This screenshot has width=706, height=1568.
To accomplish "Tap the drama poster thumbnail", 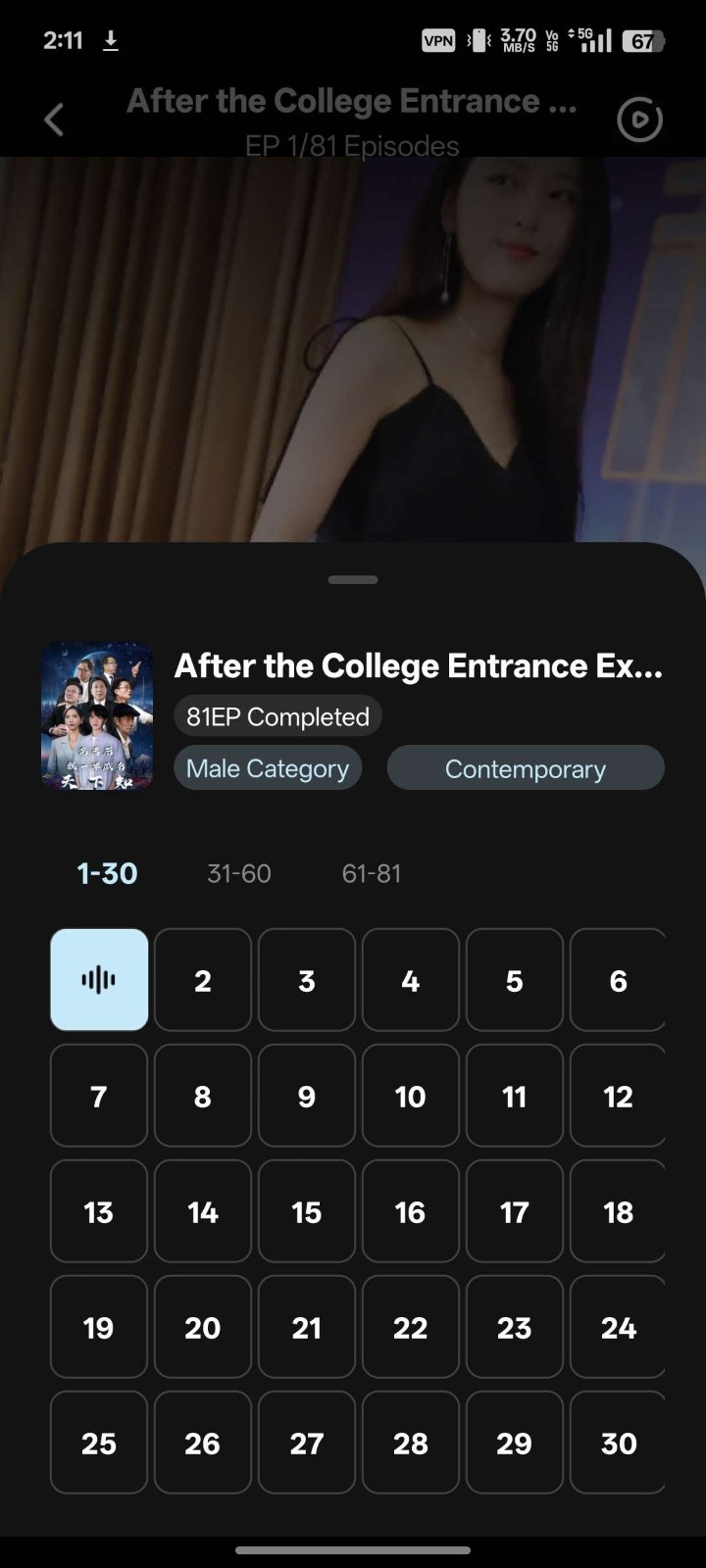I will point(97,716).
